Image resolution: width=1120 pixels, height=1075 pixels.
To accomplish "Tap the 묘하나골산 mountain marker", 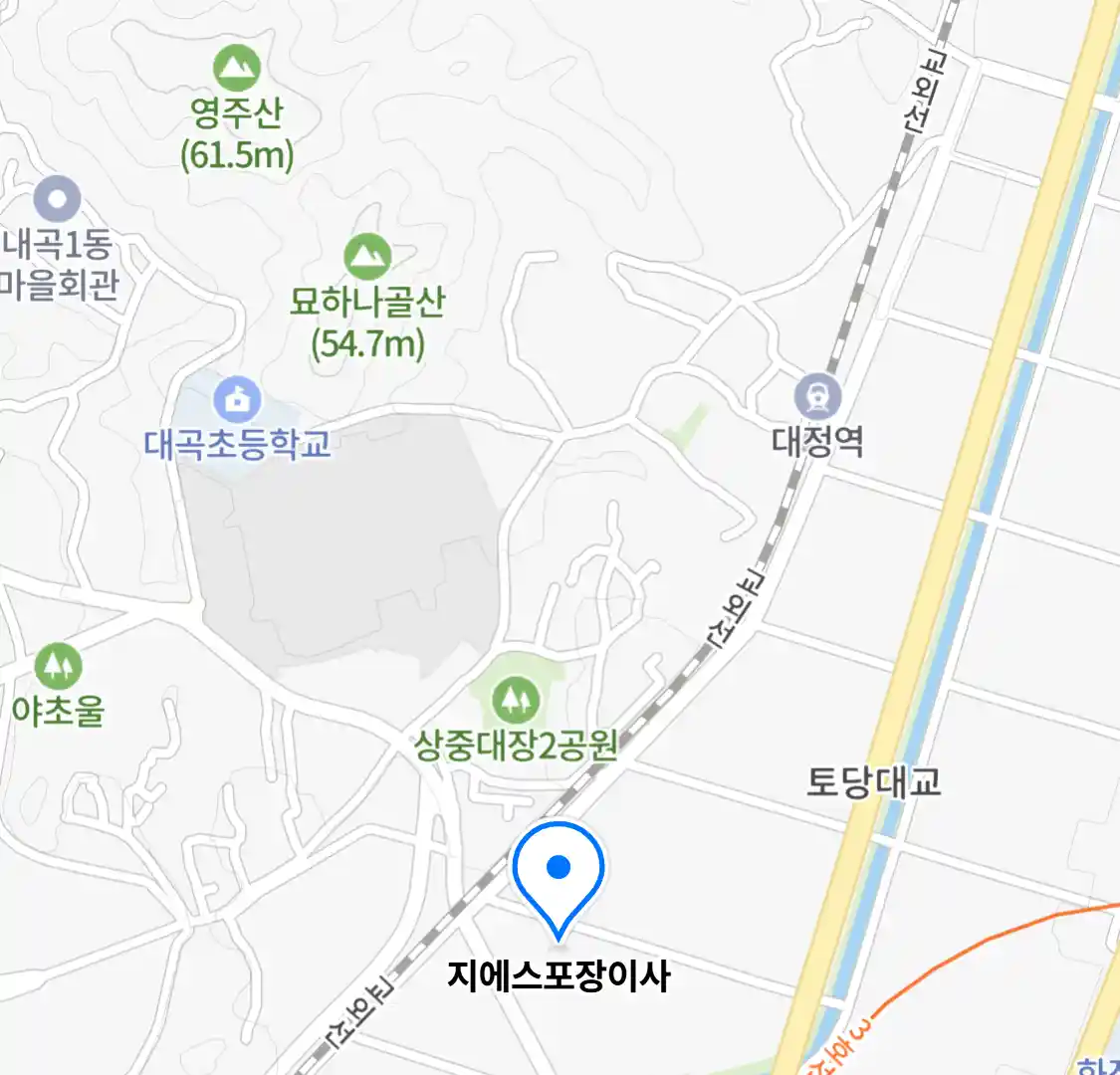I will point(367,258).
